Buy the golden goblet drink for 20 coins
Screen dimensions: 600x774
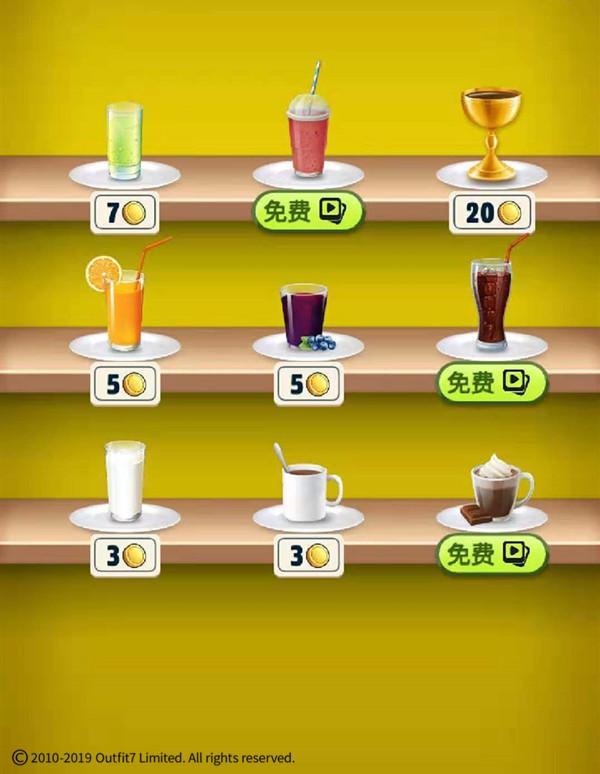[491, 212]
